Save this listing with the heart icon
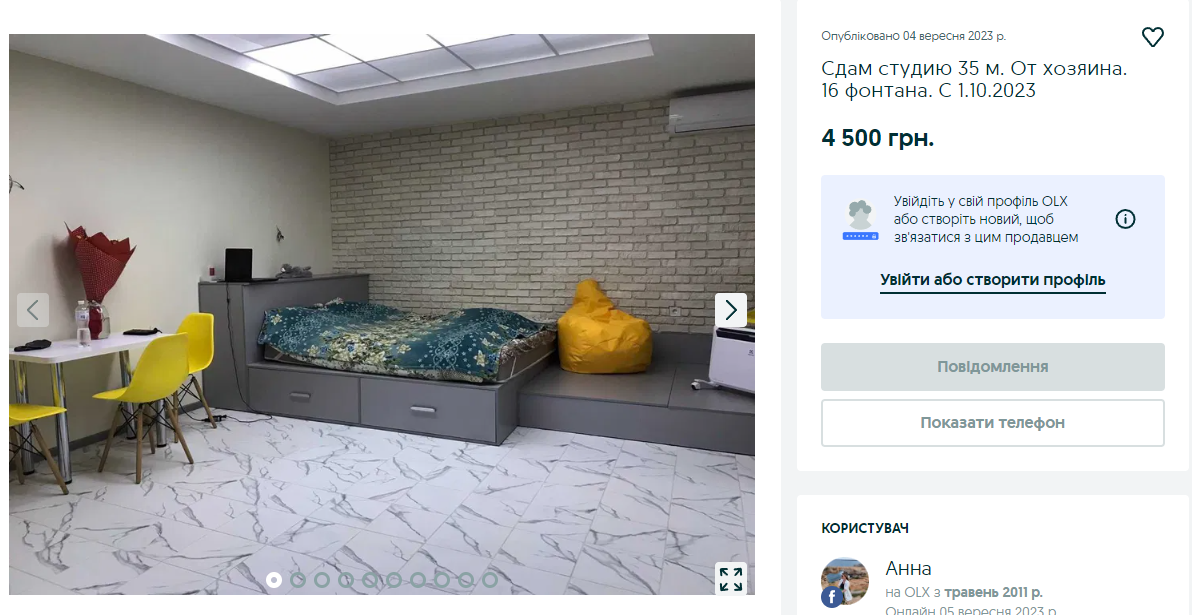This screenshot has width=1192, height=615. [1152, 37]
